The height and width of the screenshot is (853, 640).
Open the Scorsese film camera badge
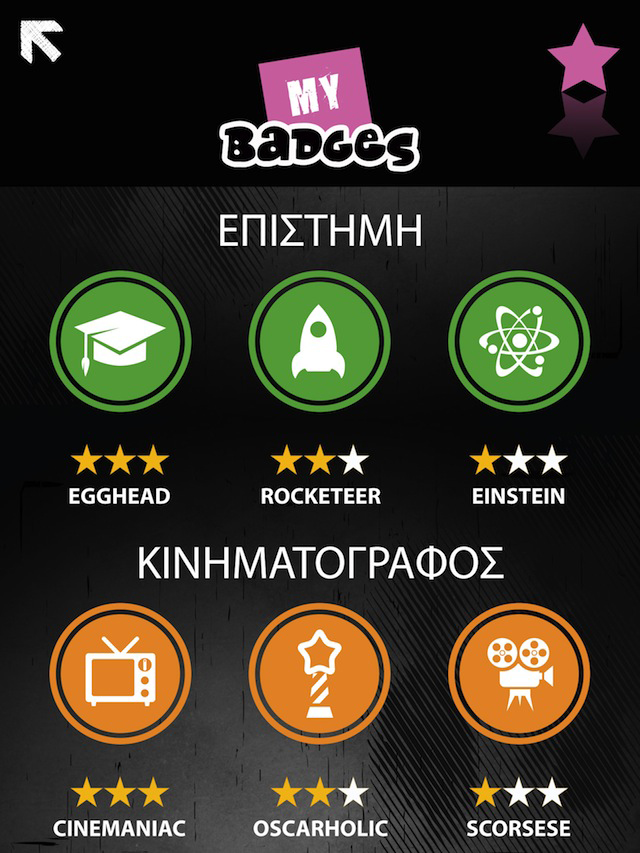[x=518, y=674]
